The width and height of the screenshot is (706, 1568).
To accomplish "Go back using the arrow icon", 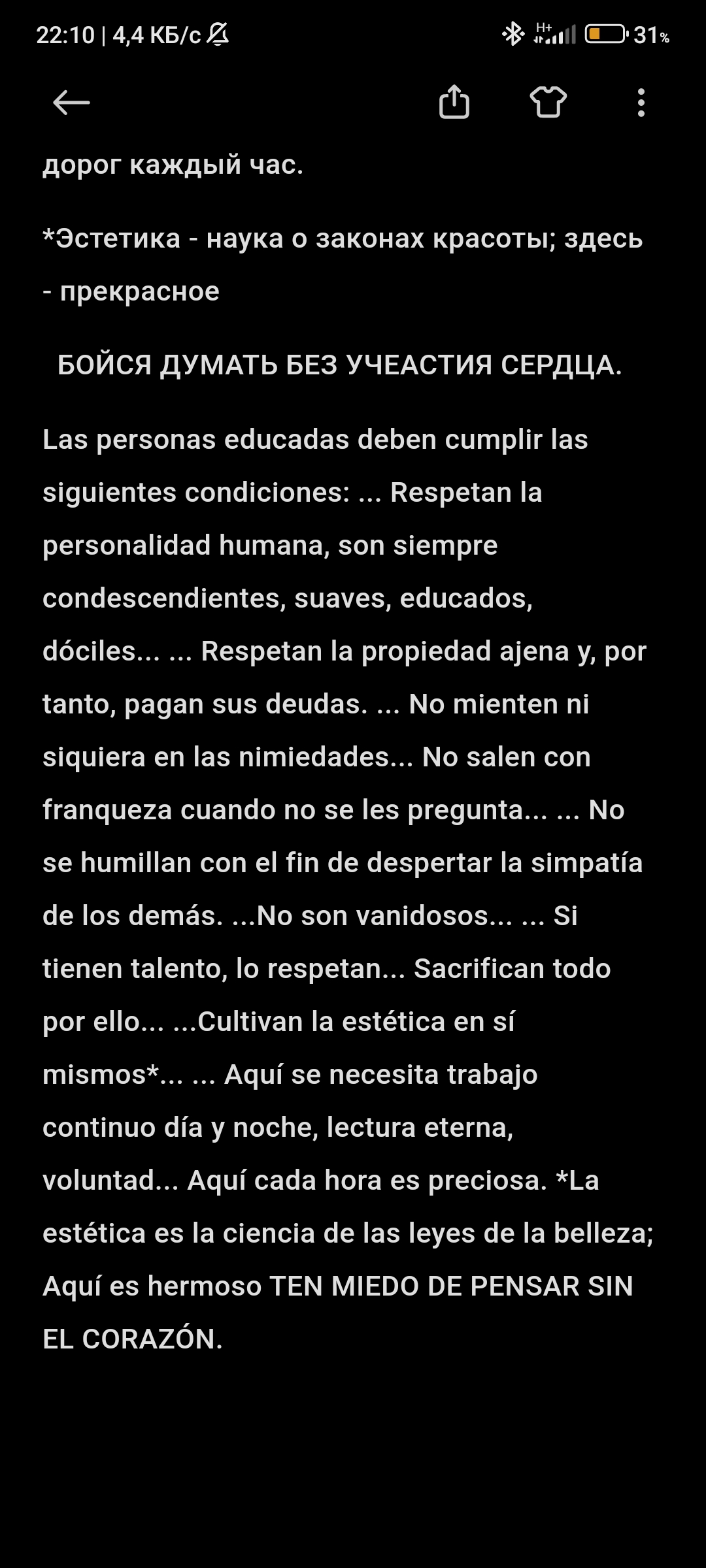I will [71, 103].
